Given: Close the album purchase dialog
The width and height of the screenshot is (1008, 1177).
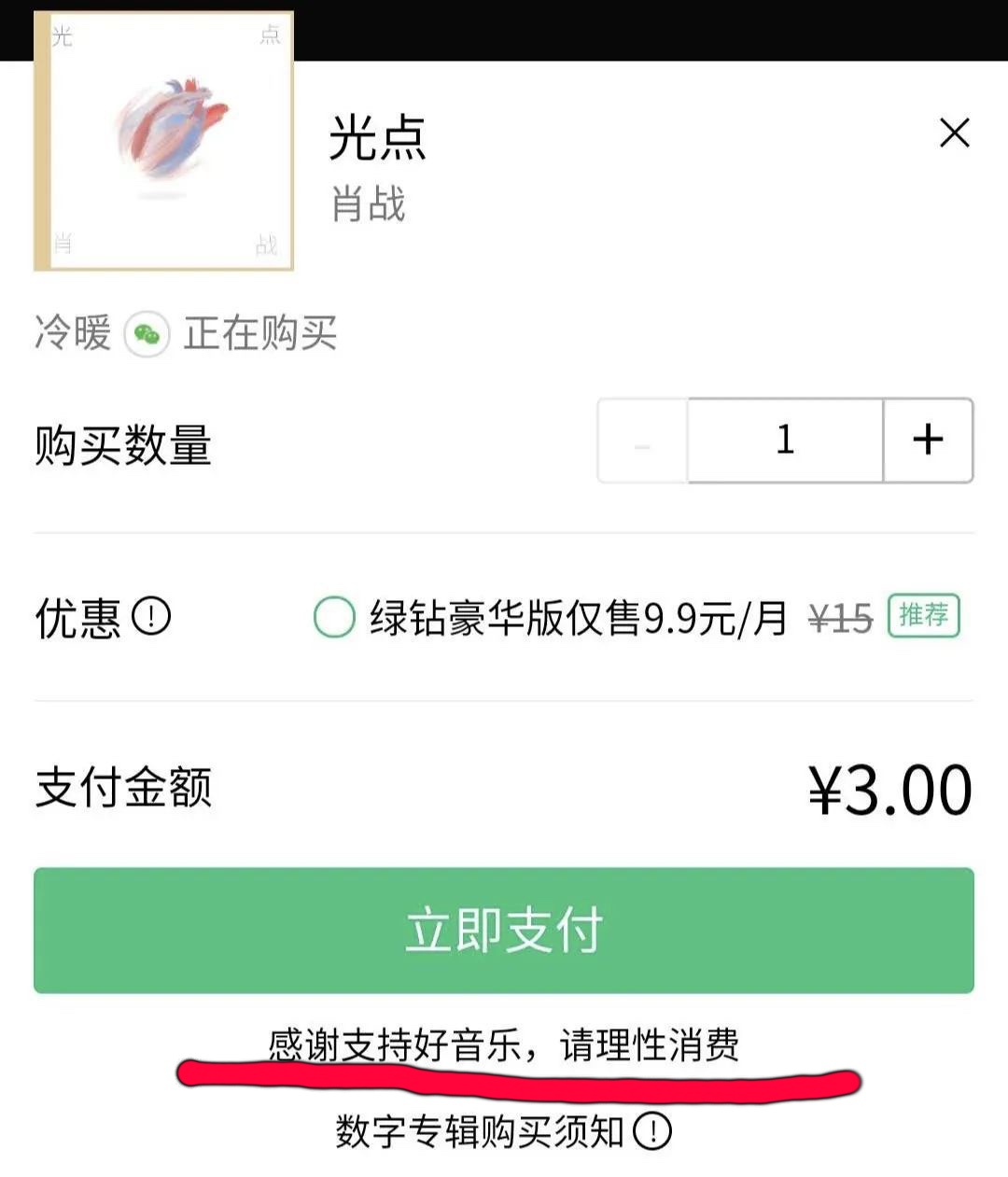Looking at the screenshot, I should pyautogui.click(x=954, y=133).
